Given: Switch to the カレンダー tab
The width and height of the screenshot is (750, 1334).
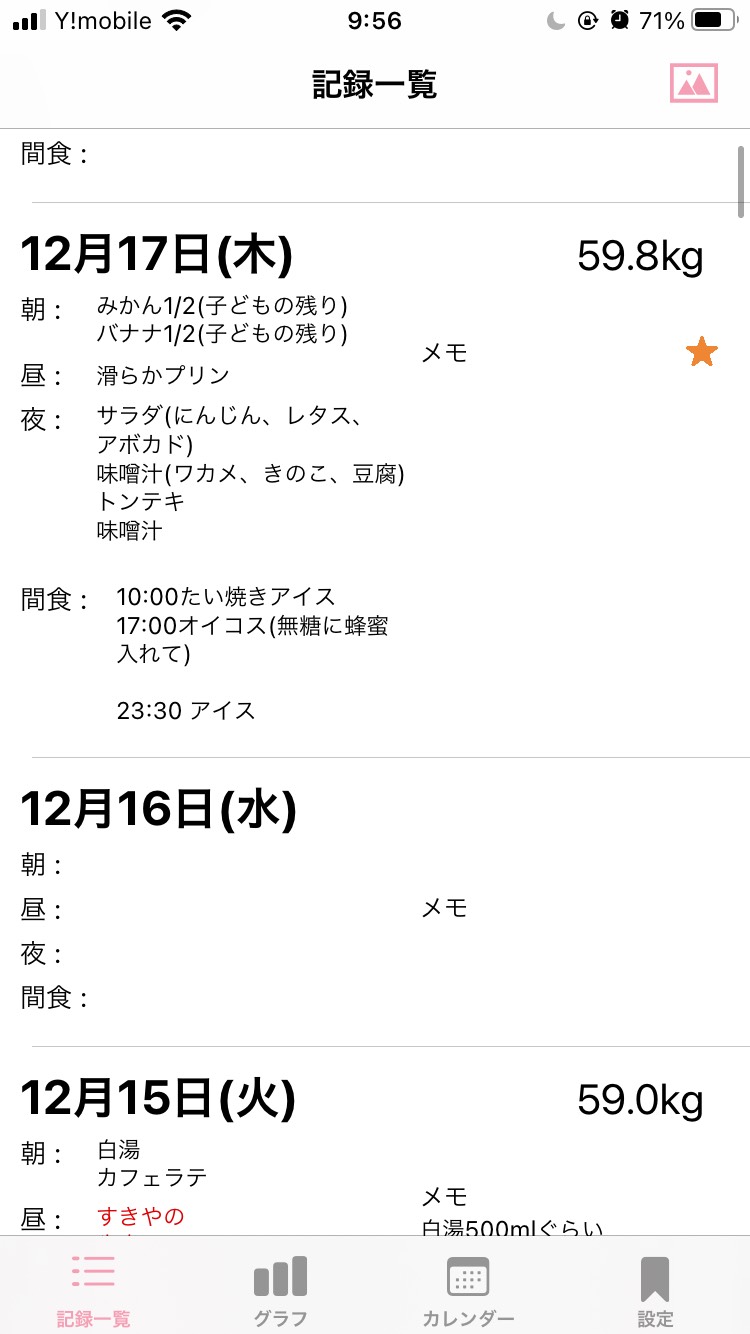Looking at the screenshot, I should pos(468,1291).
